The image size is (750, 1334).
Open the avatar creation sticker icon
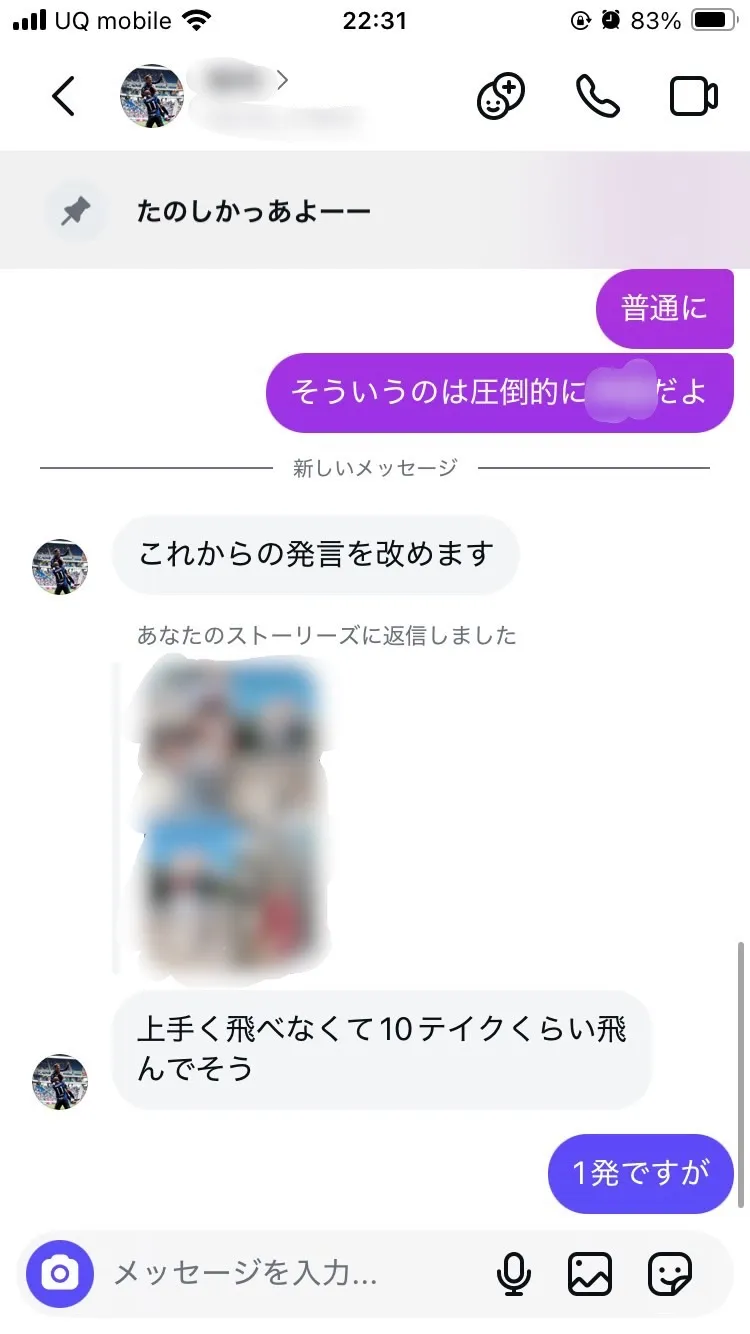(500, 97)
